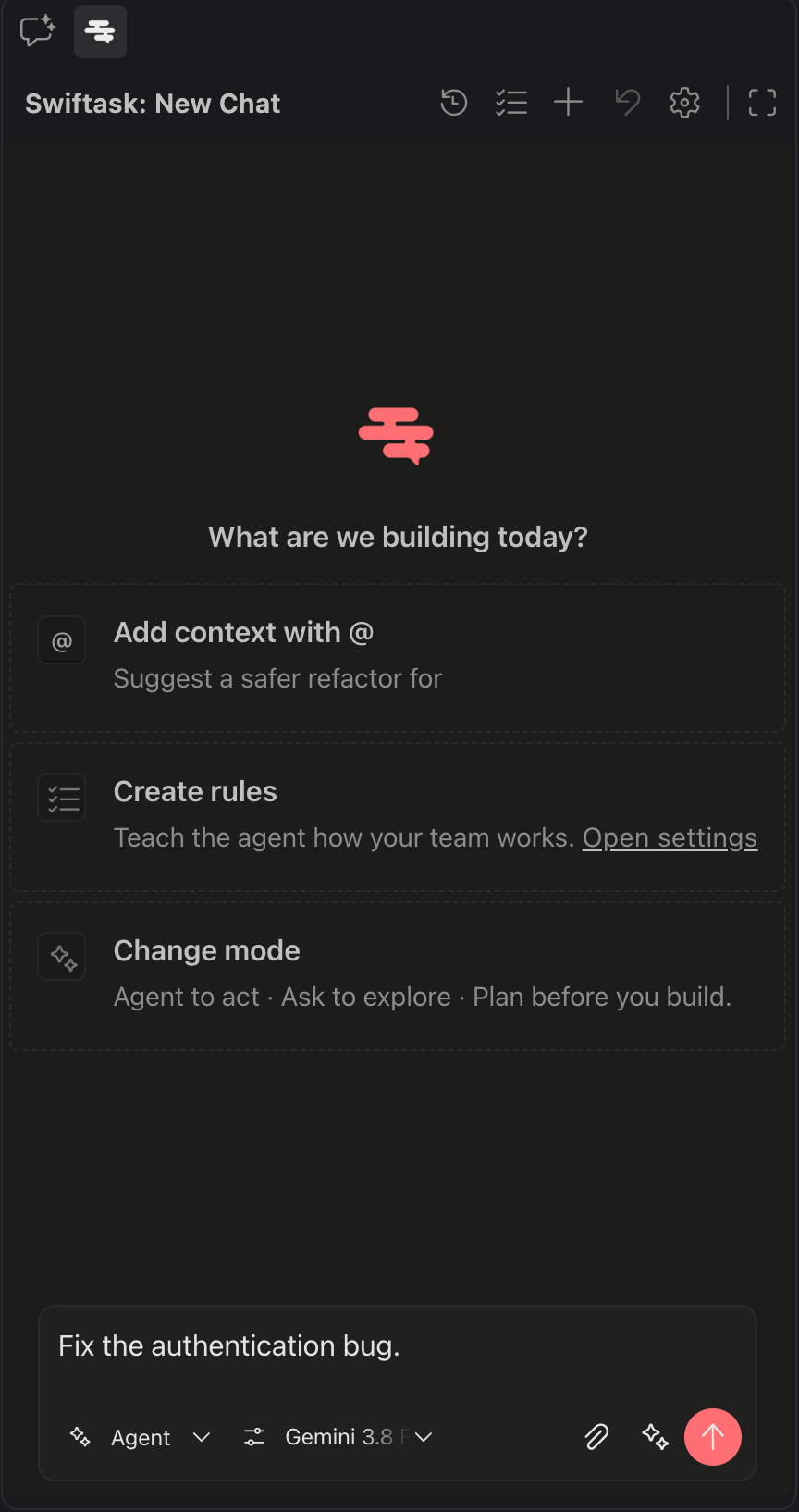Screen dimensions: 799x1512
Task: Expand the panel to fullscreen
Action: coord(762,103)
